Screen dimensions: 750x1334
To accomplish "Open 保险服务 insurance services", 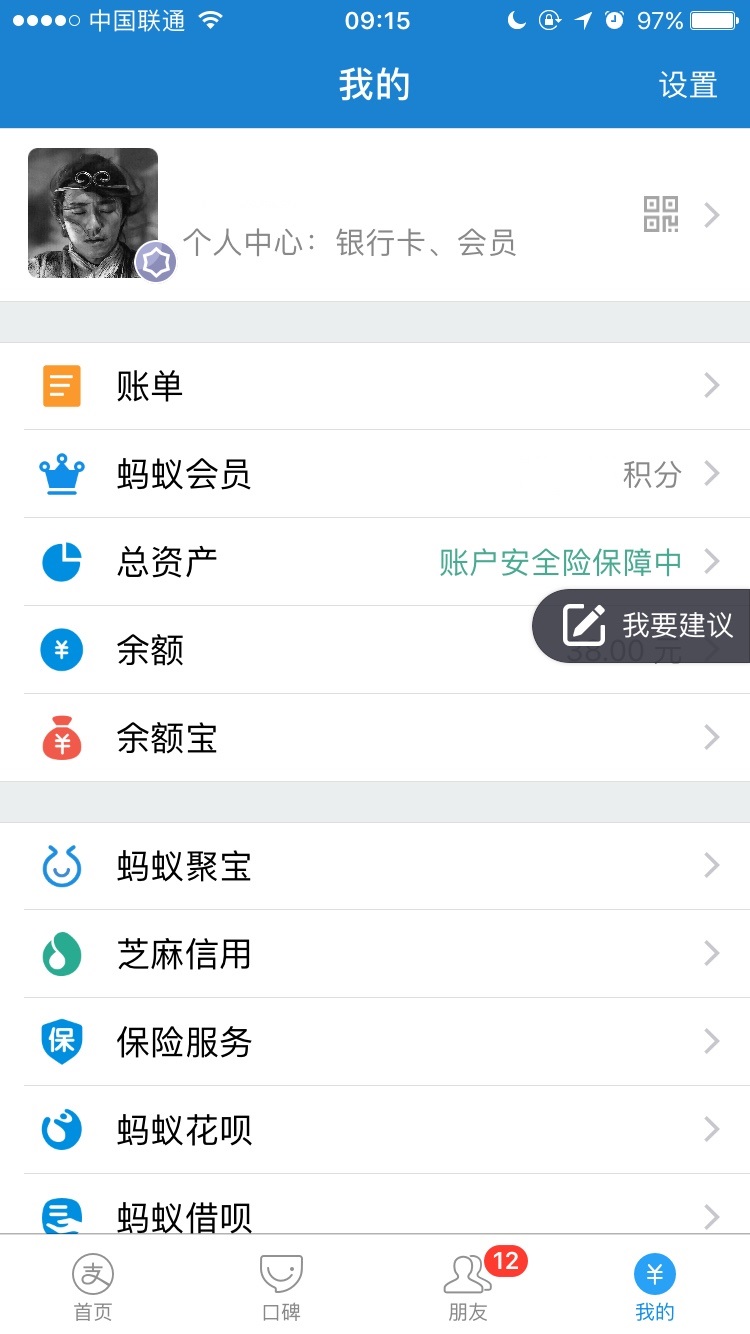I will point(375,1042).
